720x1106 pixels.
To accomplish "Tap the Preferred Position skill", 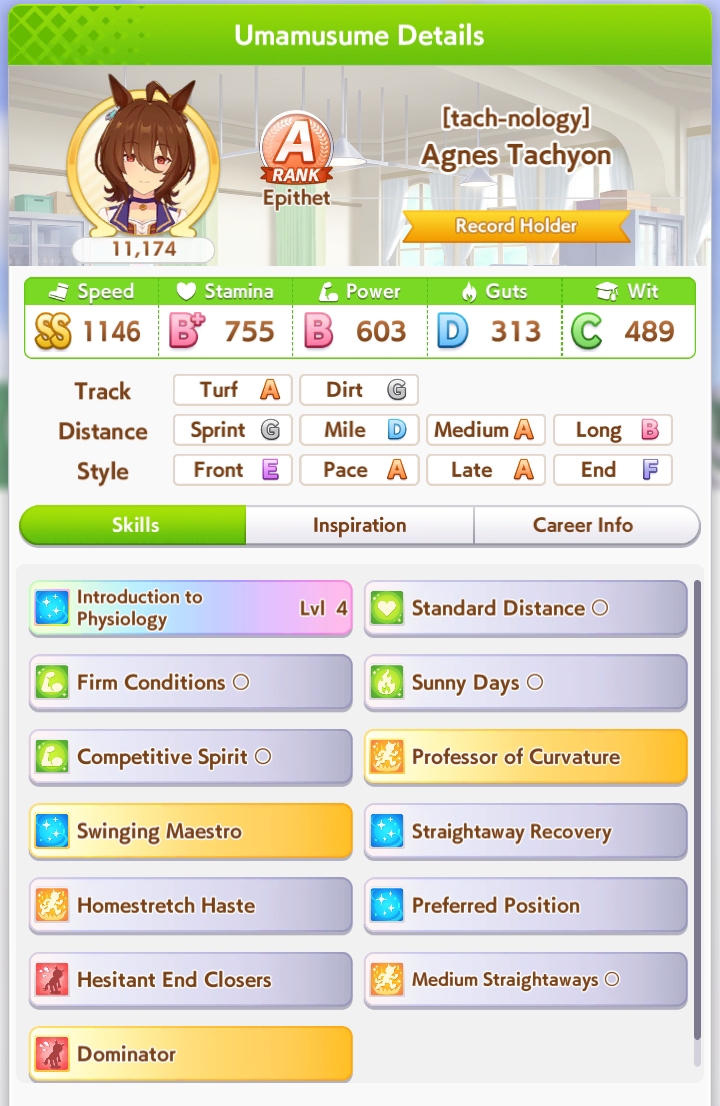I will [525, 906].
